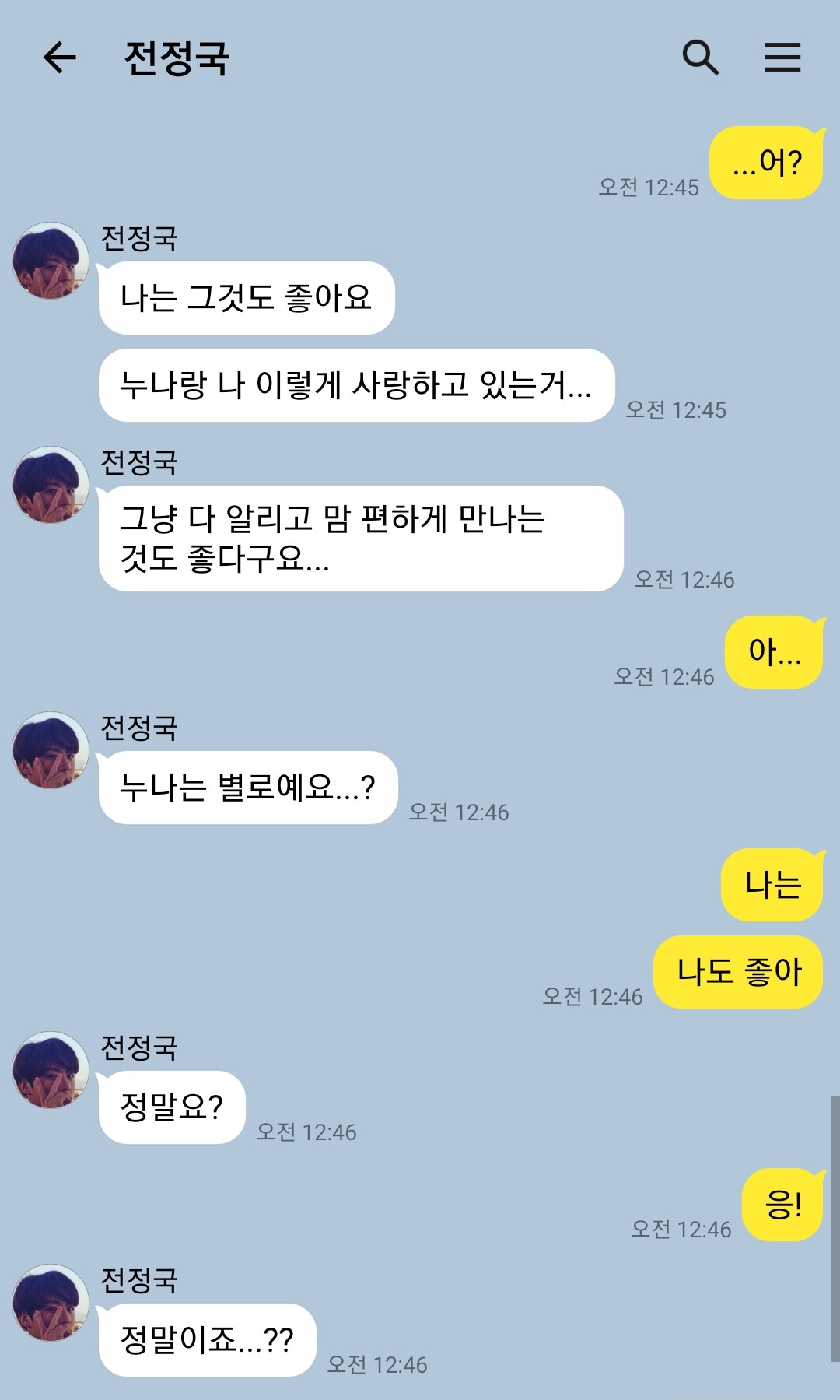The image size is (840, 1400).
Task: Open the chat hamburger menu
Action: tap(782, 58)
